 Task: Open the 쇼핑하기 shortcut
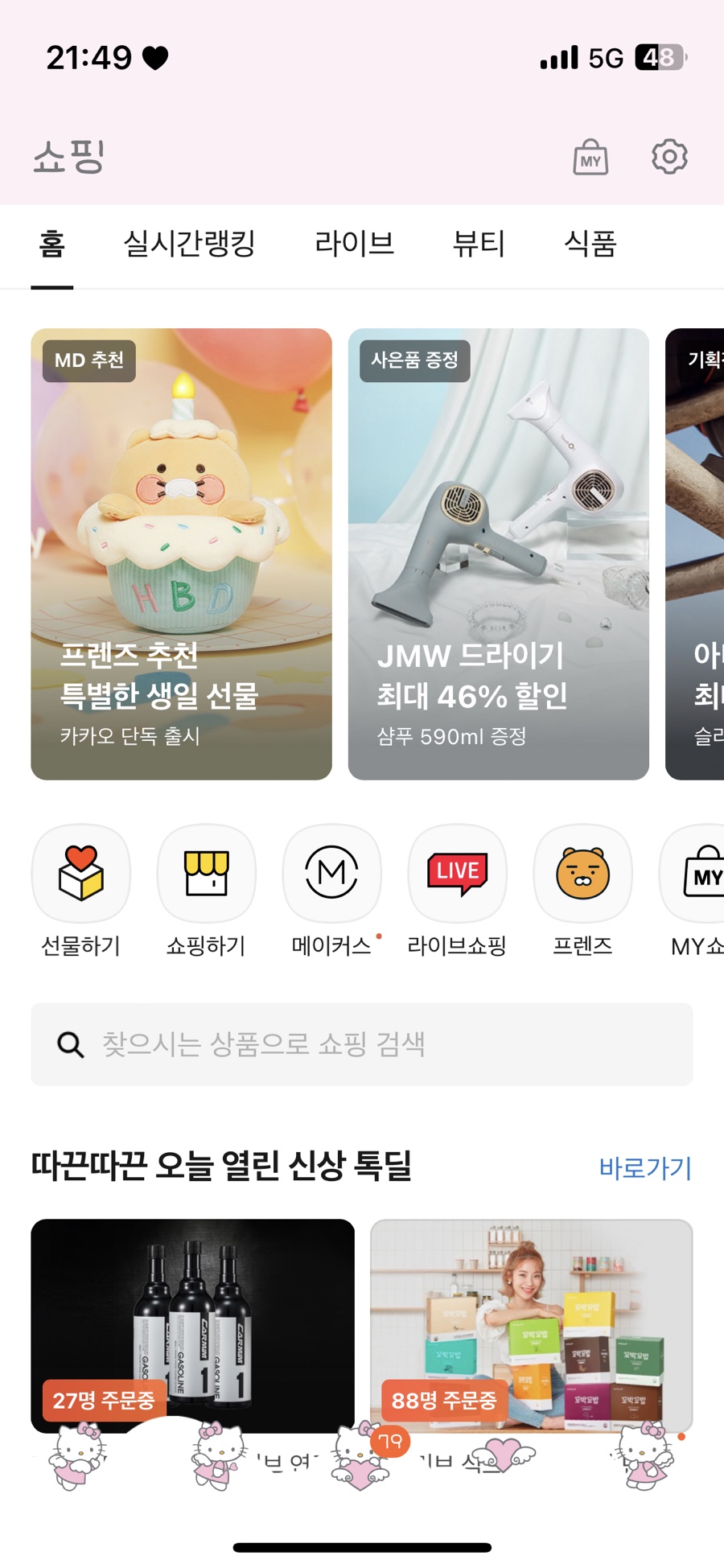coord(207,875)
